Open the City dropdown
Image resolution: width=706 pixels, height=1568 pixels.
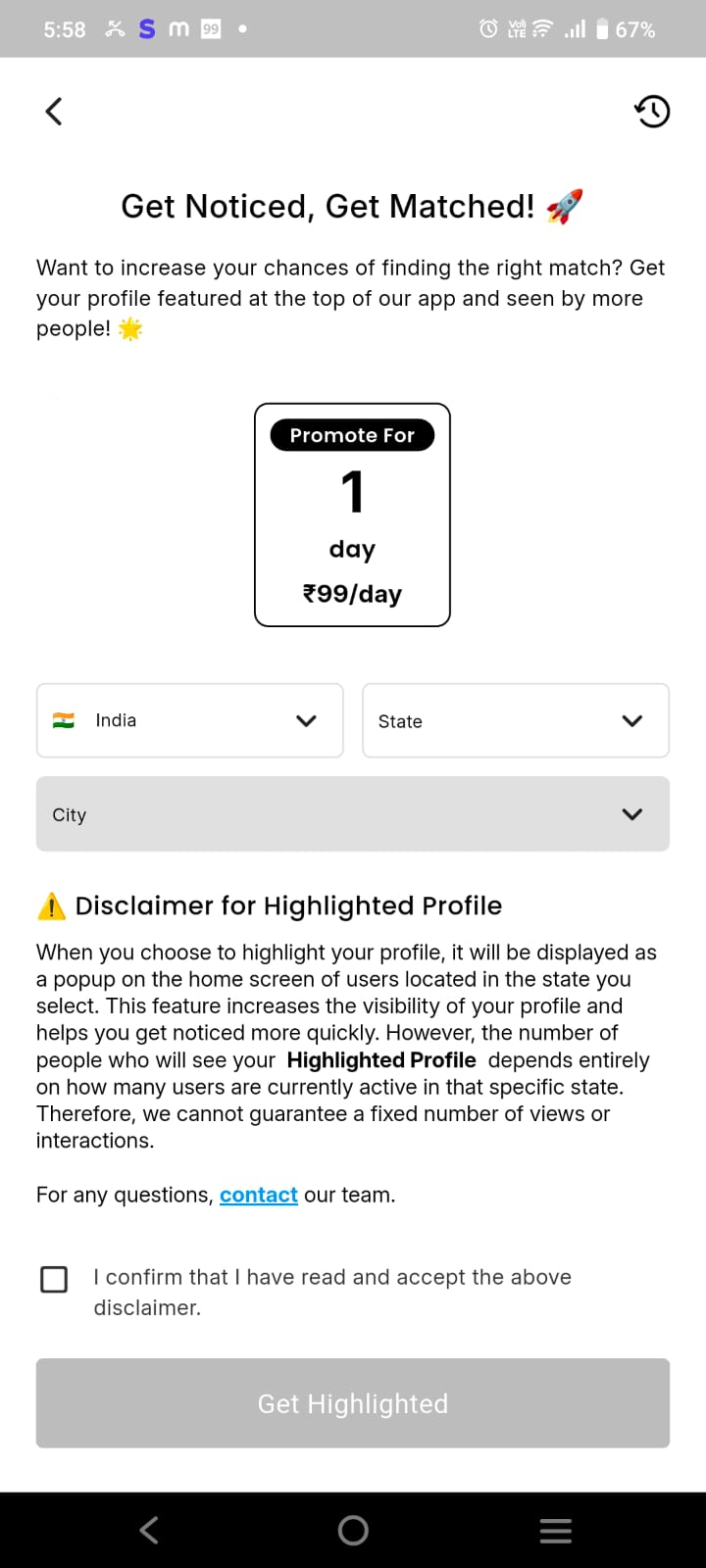pyautogui.click(x=353, y=814)
